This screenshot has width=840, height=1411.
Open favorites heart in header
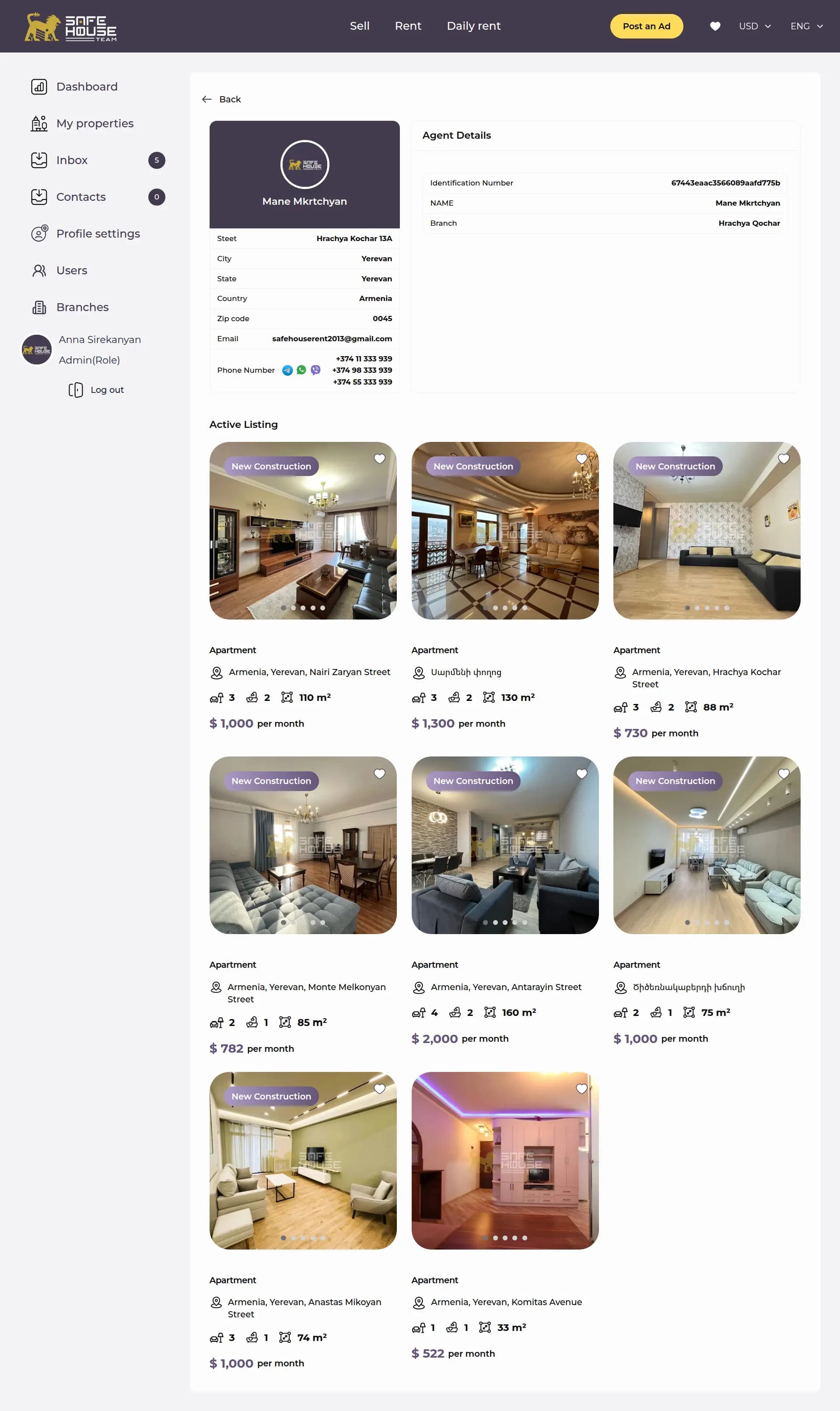pos(715,26)
